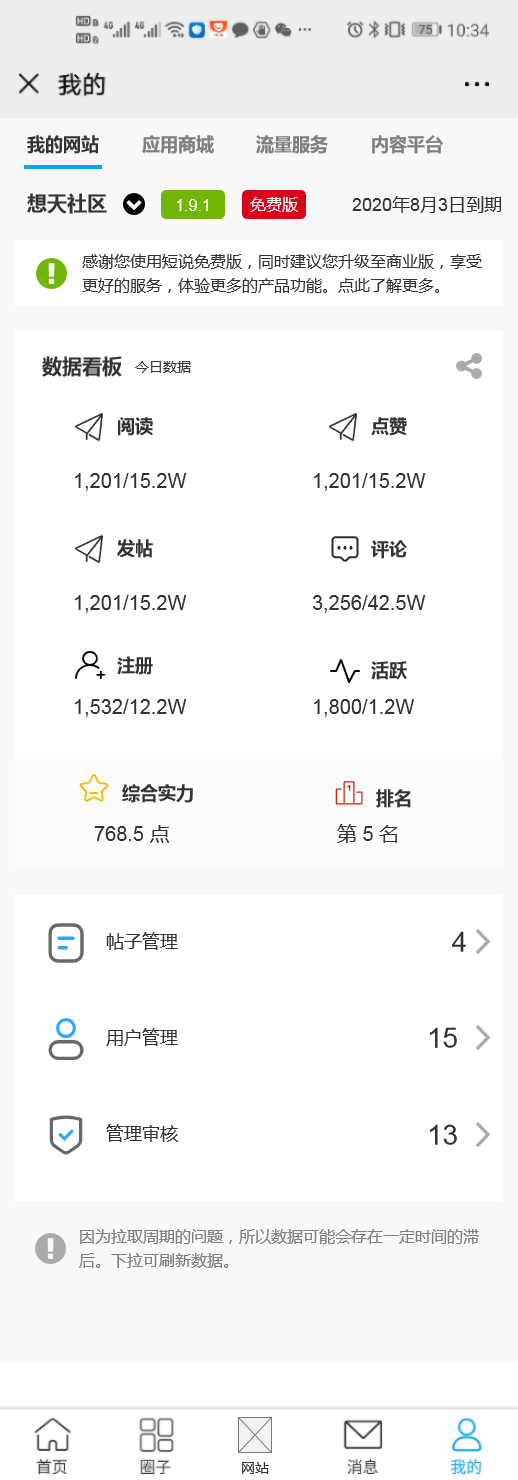
Task: Switch to the 应用商城 tab
Action: pos(178,145)
